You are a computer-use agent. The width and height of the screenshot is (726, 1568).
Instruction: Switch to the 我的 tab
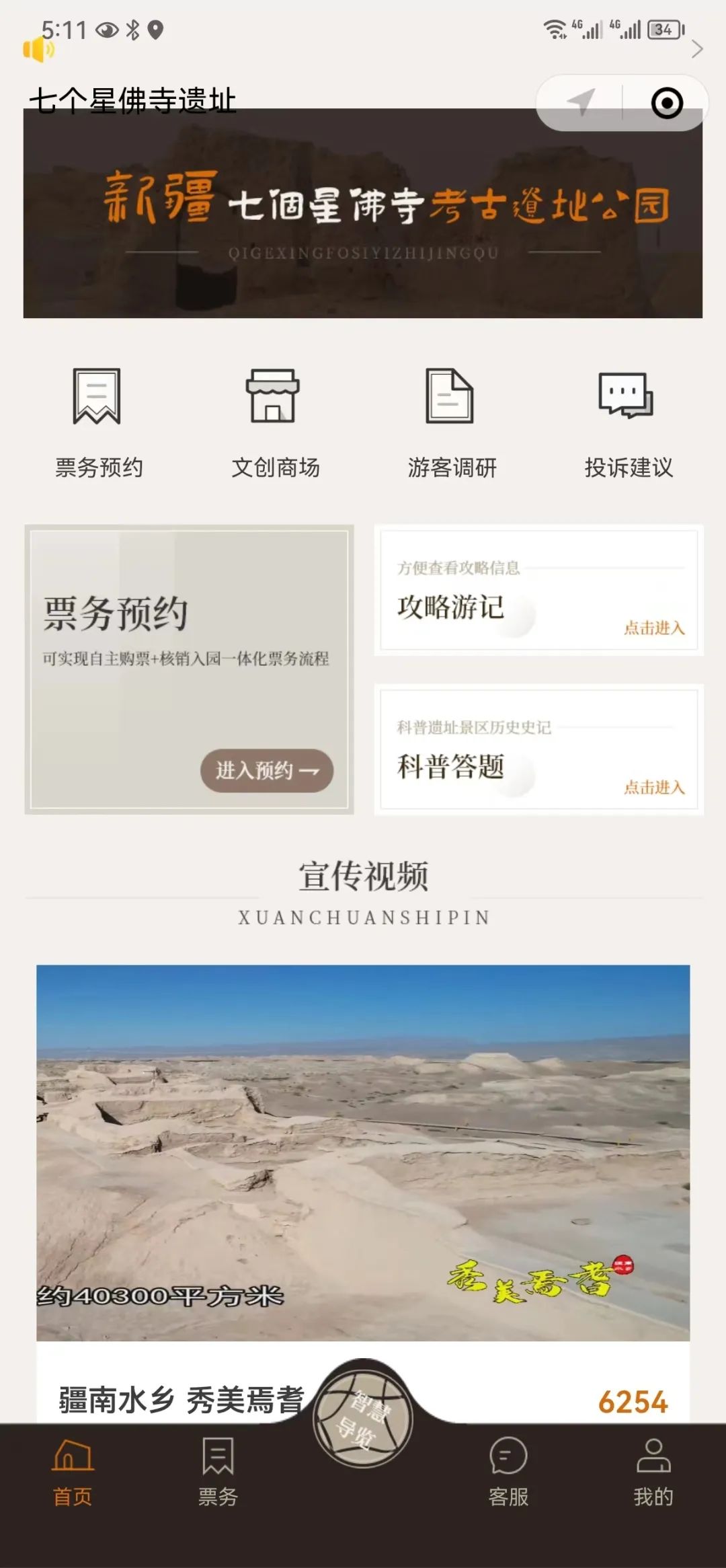[x=653, y=1473]
